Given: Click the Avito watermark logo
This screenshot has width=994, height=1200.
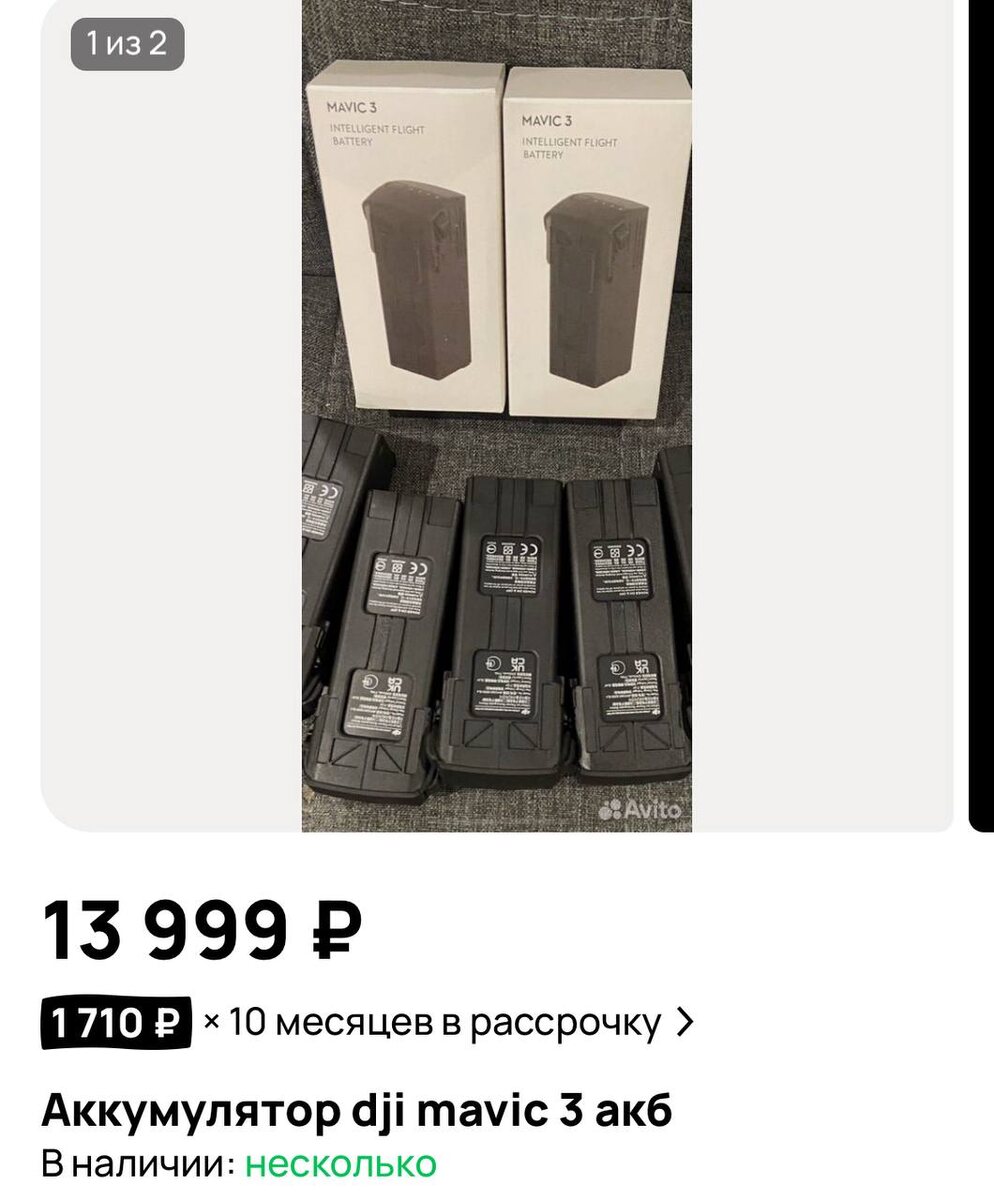Looking at the screenshot, I should tap(643, 810).
